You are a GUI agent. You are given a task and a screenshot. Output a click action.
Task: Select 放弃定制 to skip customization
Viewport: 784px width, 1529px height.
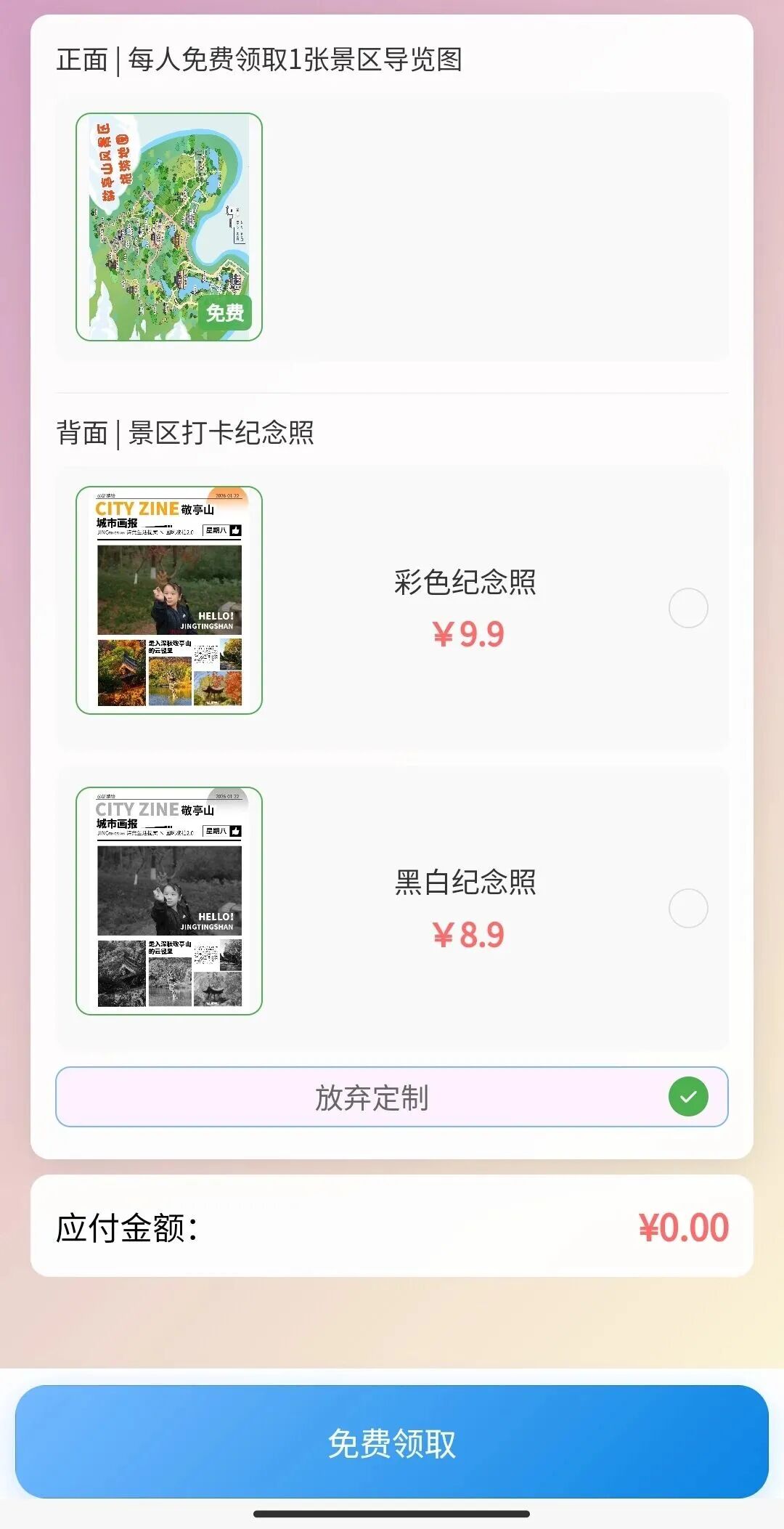(392, 1097)
